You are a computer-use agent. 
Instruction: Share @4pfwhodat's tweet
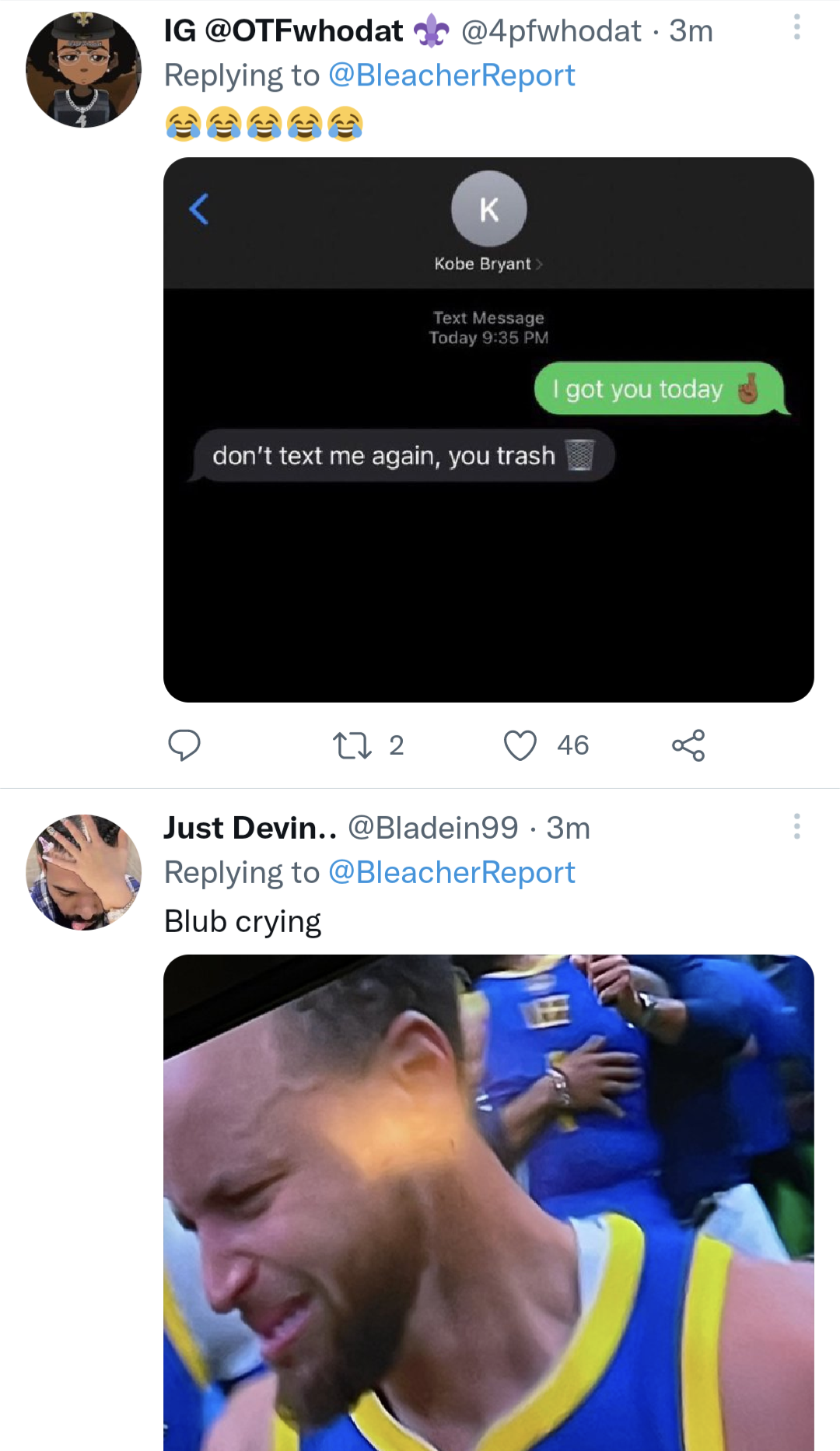coord(688,745)
